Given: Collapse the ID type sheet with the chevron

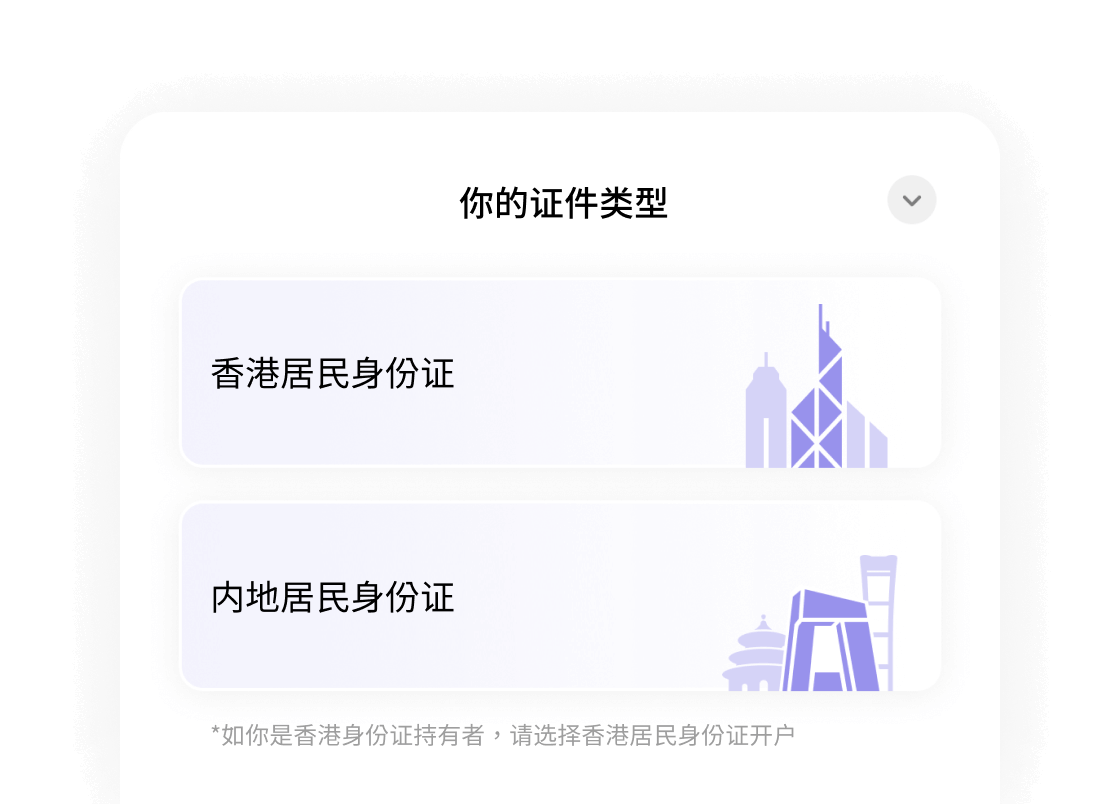Looking at the screenshot, I should (911, 200).
